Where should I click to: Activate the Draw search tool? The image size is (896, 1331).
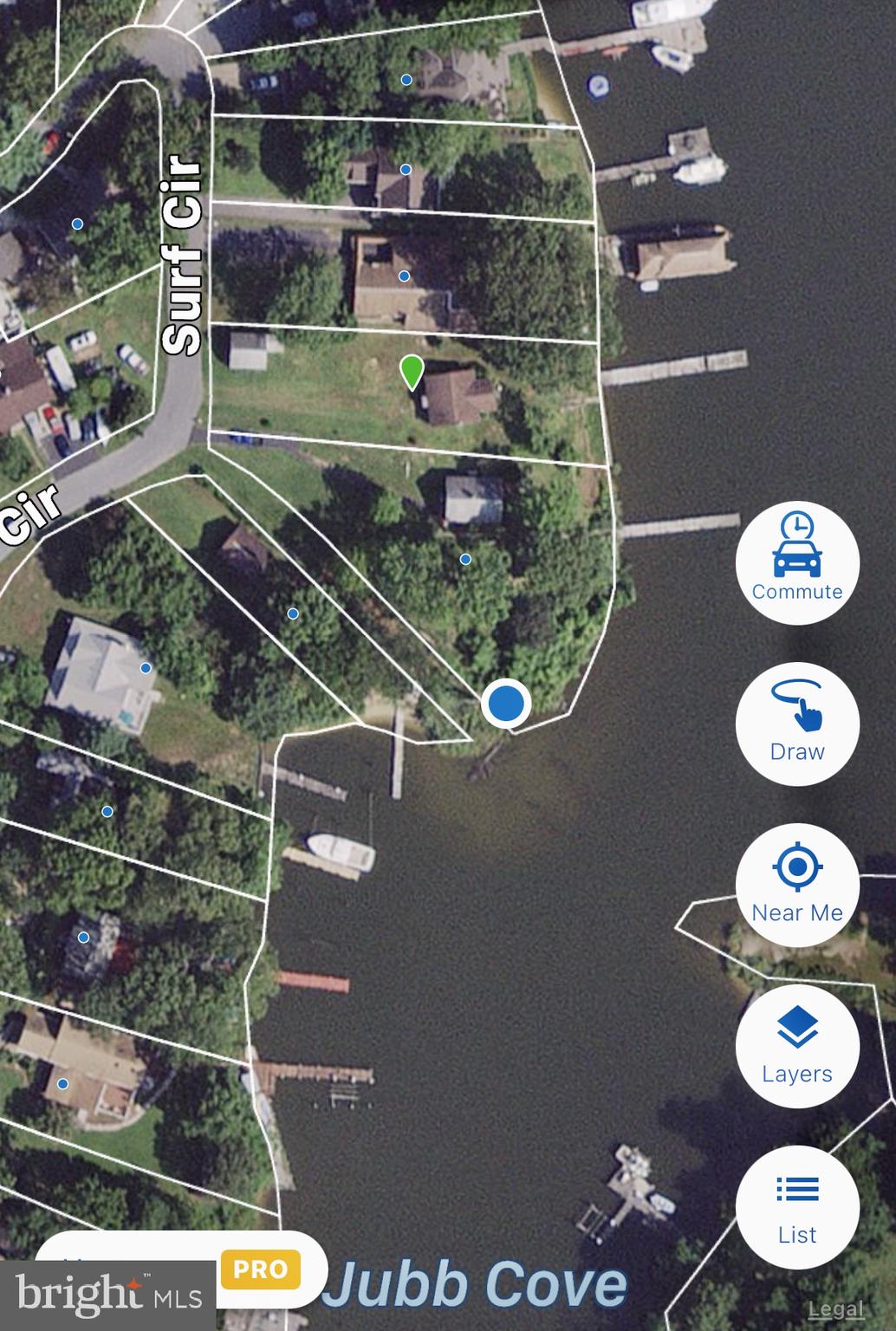tap(797, 723)
